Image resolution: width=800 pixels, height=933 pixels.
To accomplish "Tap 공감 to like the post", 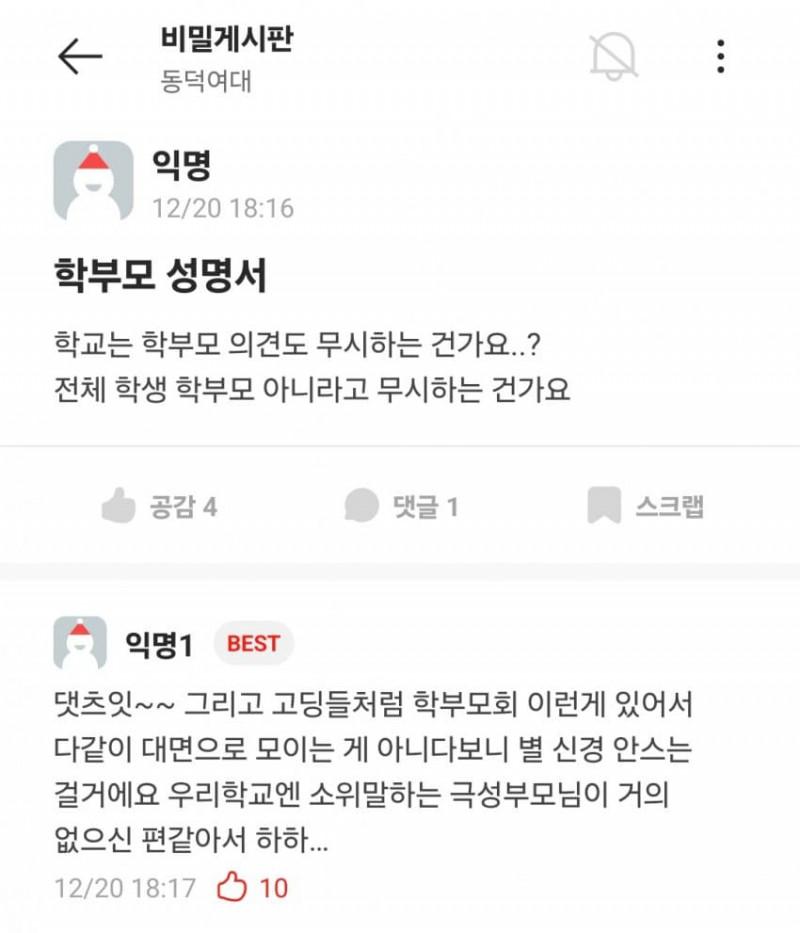I will [x=160, y=506].
